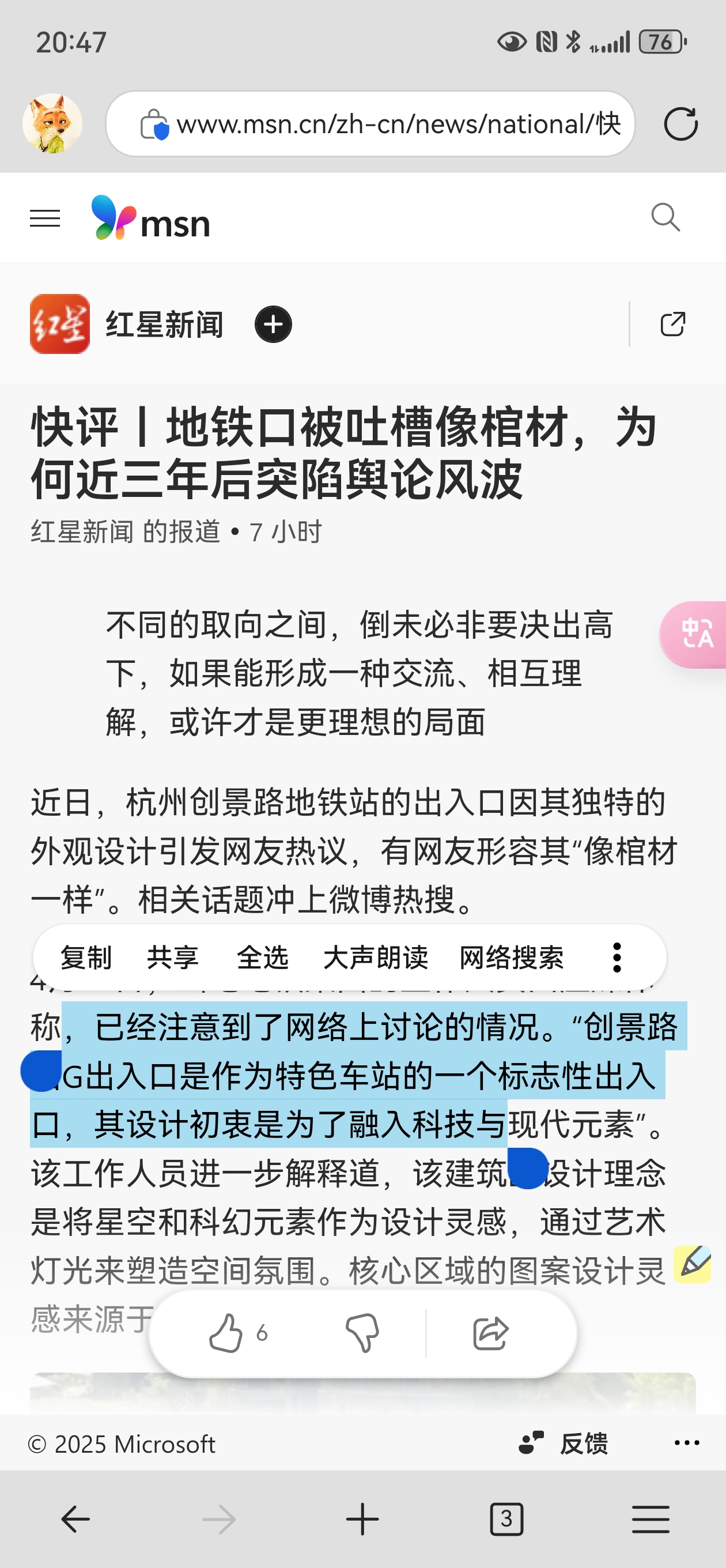726x1568 pixels.
Task: Reload the current page
Action: coord(680,124)
